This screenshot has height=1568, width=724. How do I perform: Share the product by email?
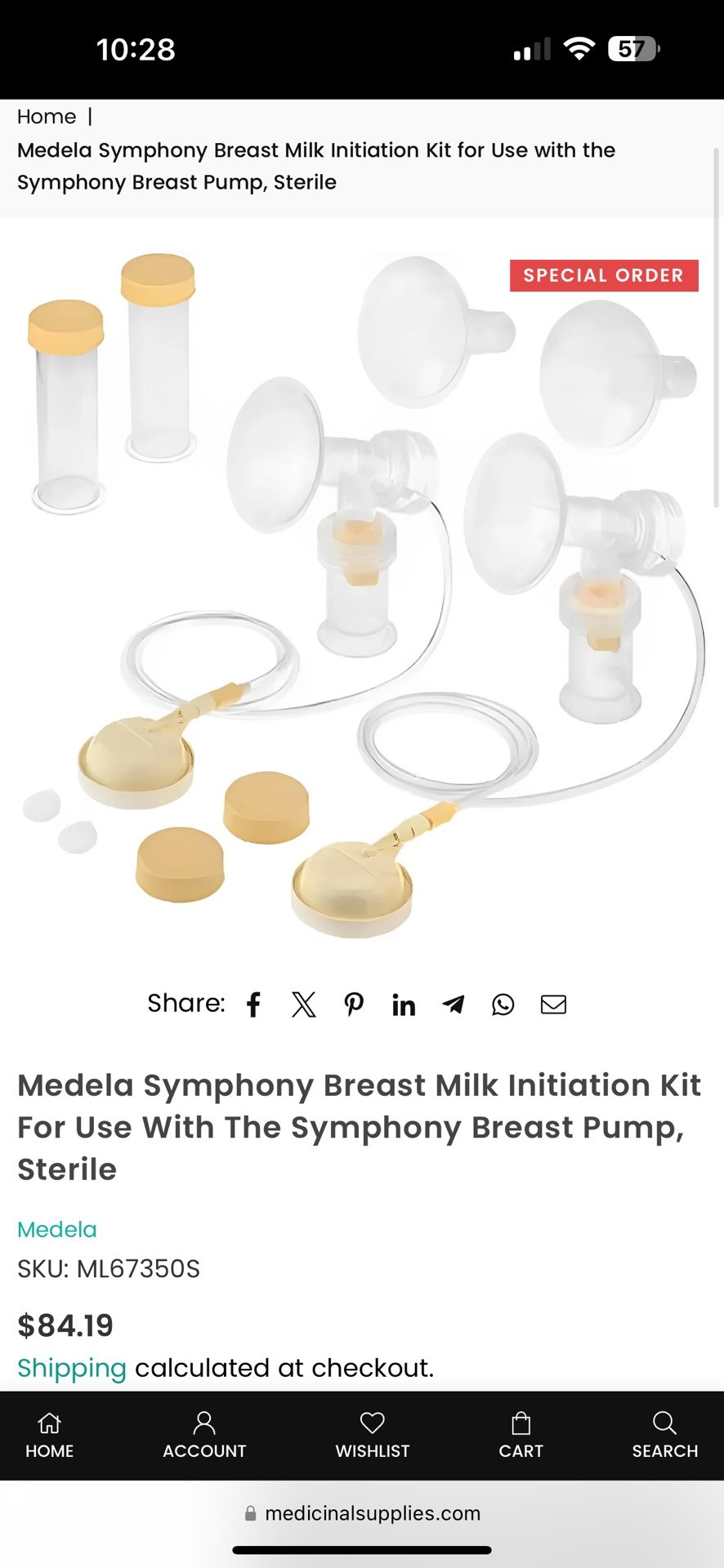click(x=553, y=1004)
